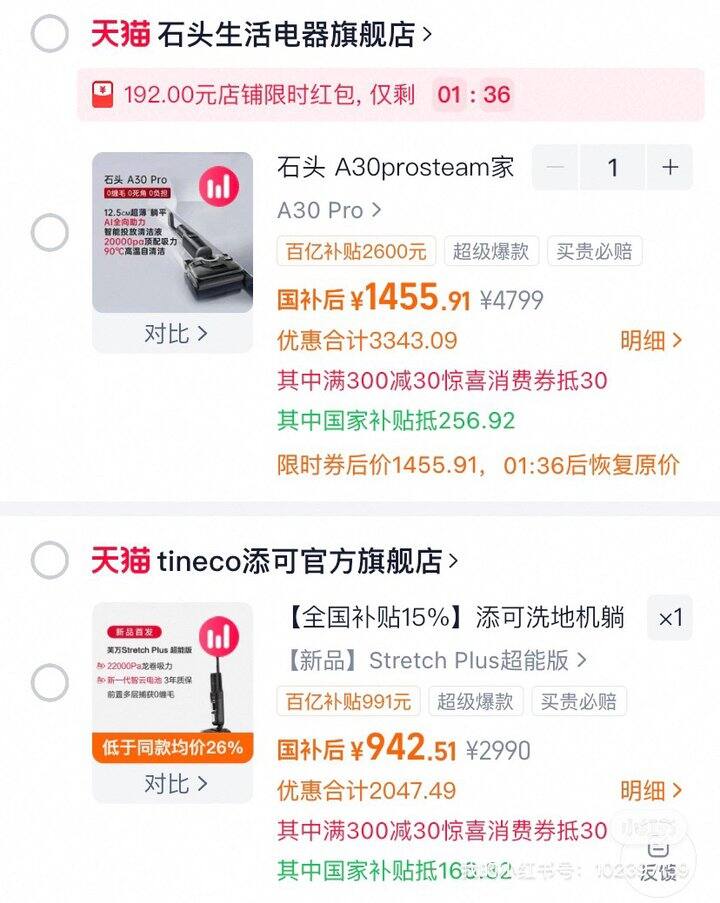720x903 pixels.
Task: Open the 添可 Stretch Plus product image
Action: coord(172,682)
